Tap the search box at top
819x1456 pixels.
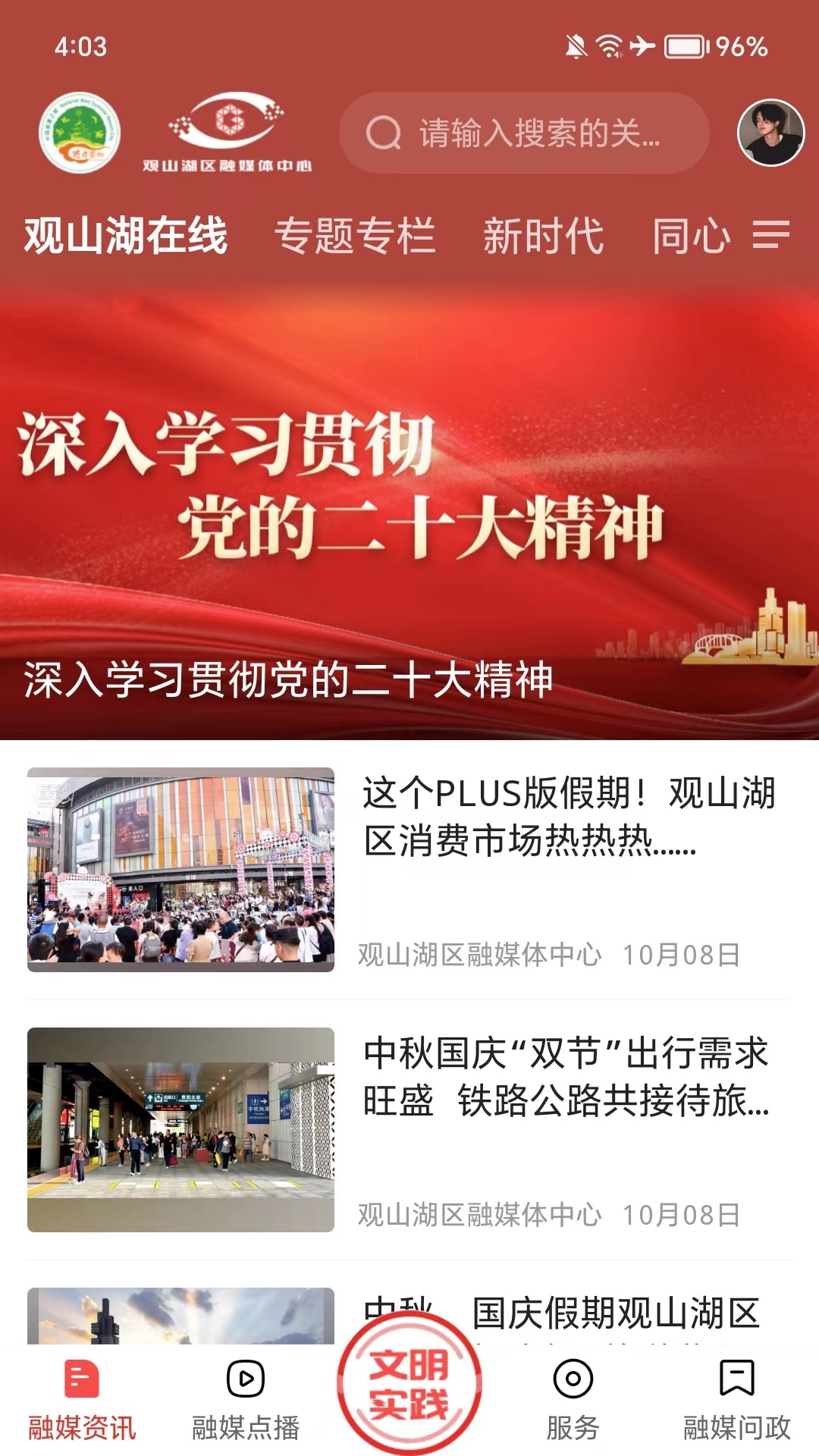click(523, 133)
